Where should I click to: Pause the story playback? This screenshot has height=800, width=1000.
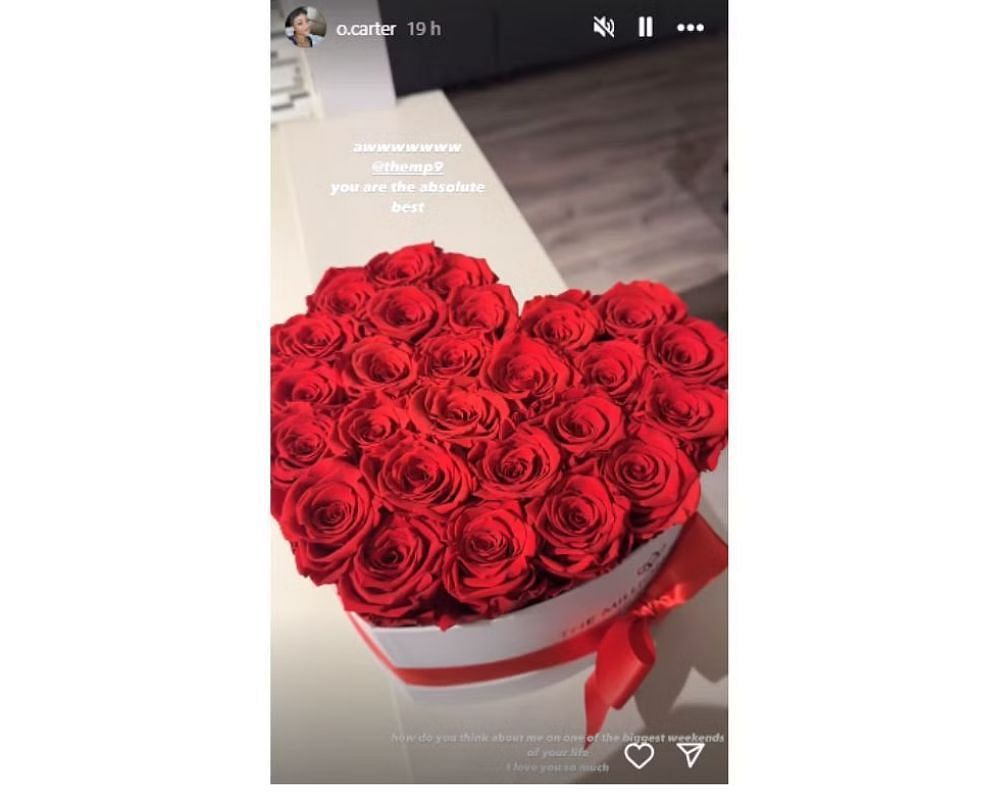click(645, 27)
